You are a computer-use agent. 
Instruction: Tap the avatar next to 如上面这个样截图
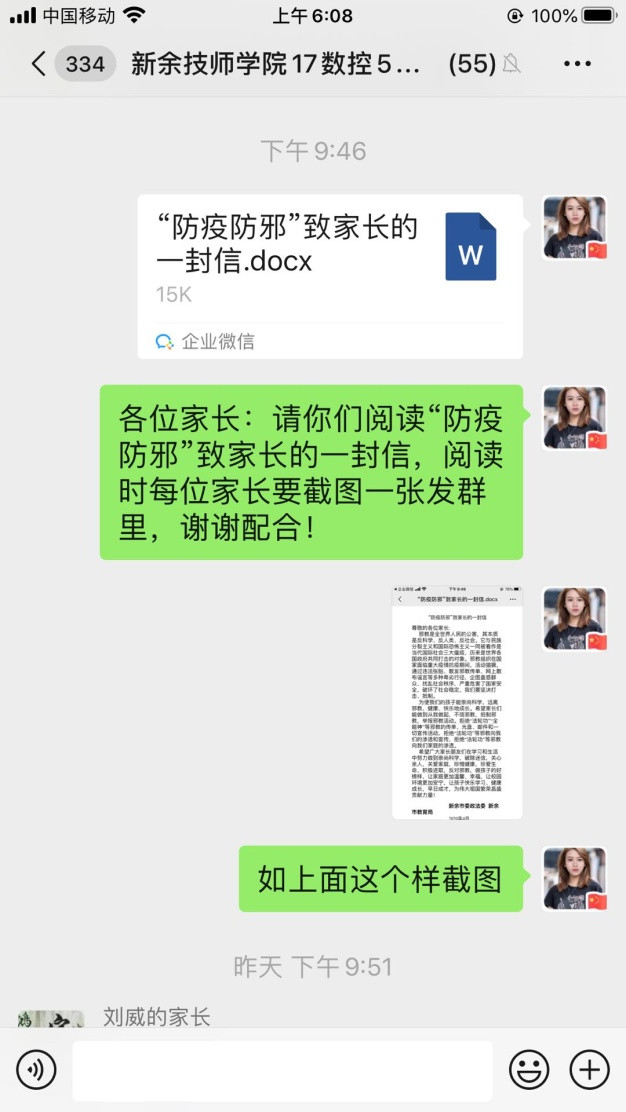574,879
